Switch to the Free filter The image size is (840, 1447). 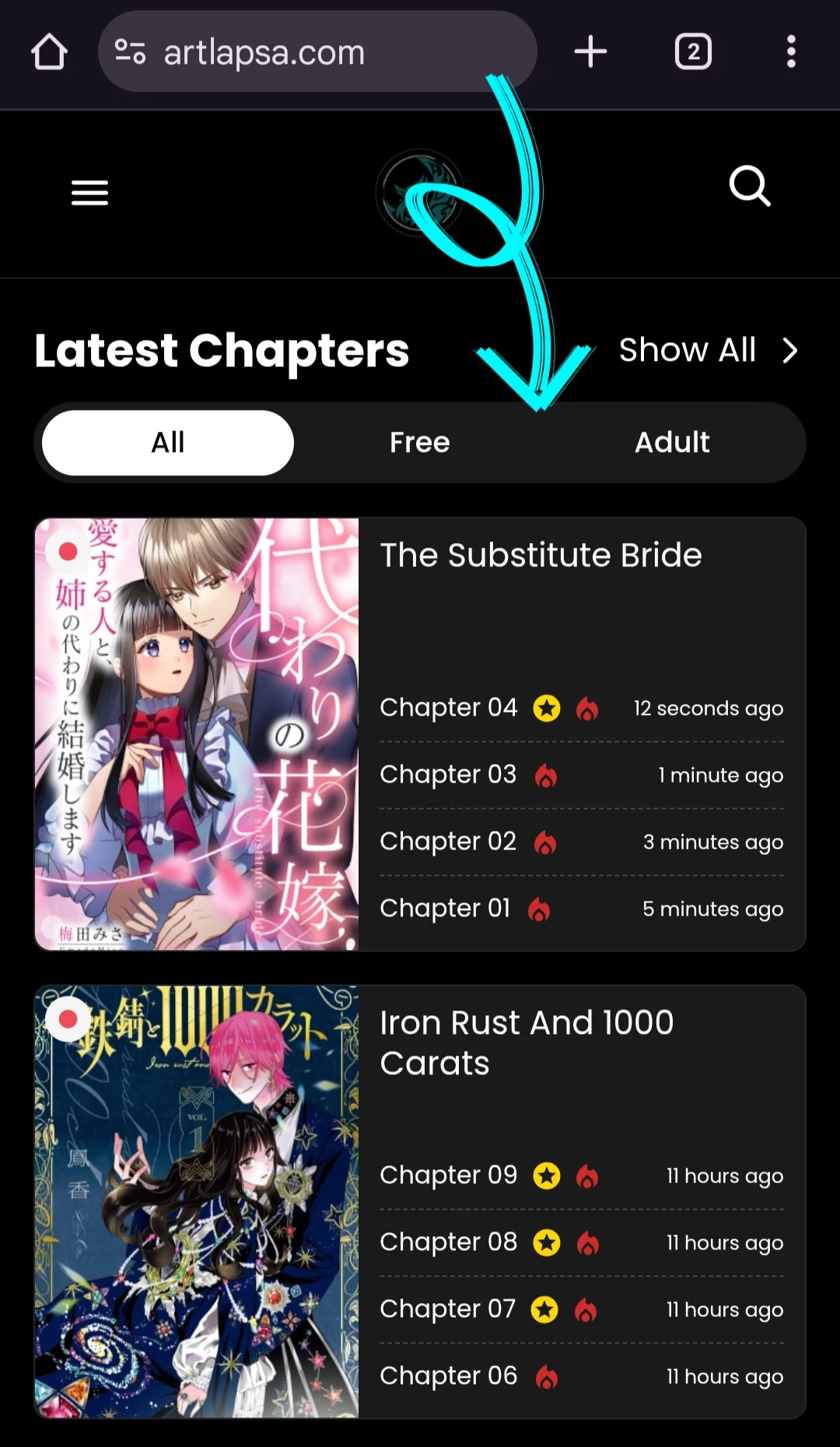pos(419,443)
